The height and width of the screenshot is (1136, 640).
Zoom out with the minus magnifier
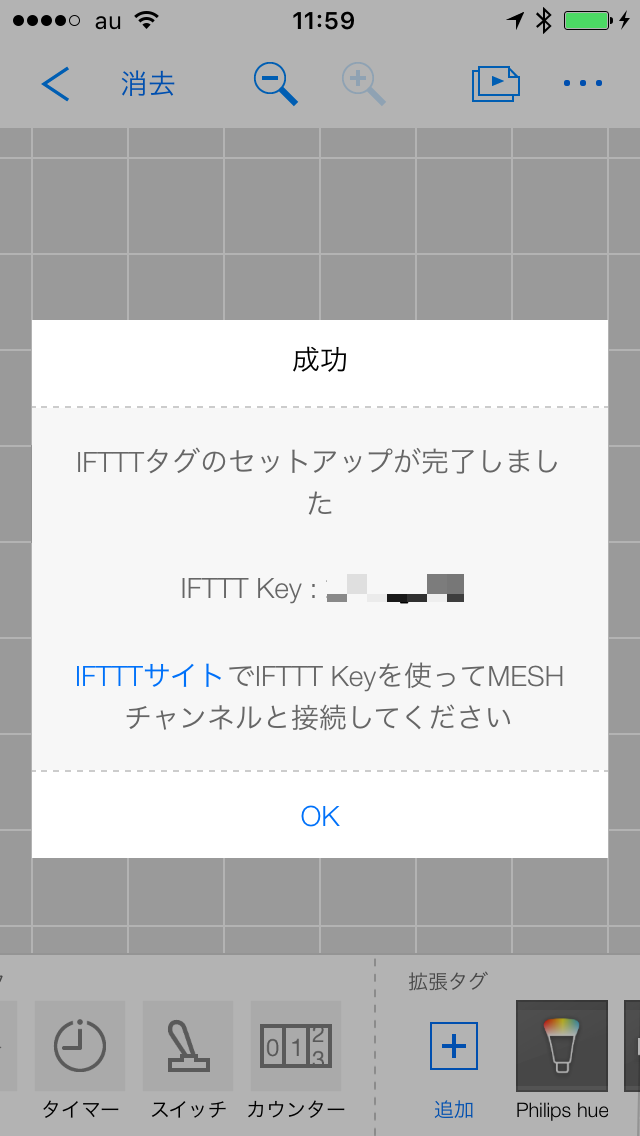tap(275, 84)
